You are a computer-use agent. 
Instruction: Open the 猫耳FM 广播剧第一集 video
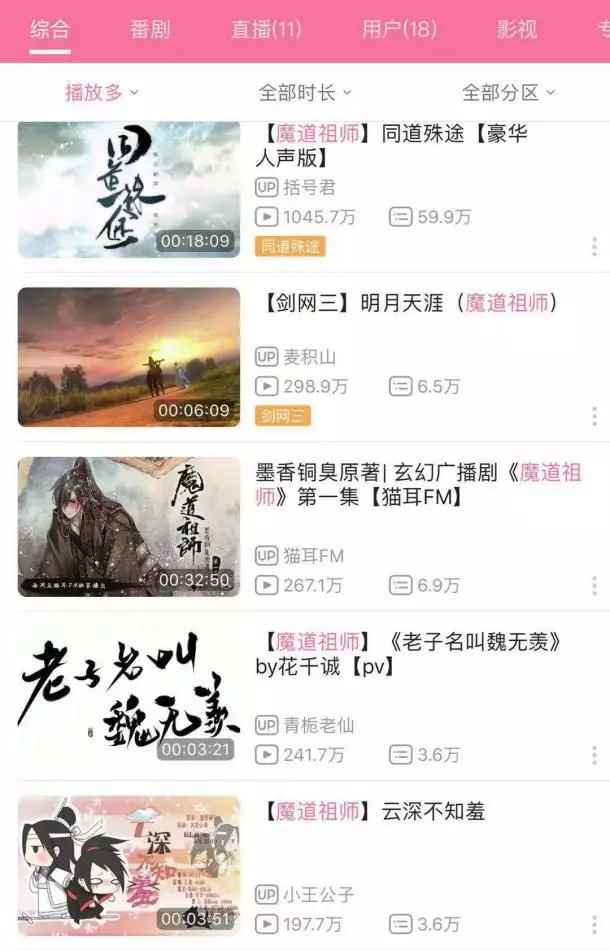point(129,527)
